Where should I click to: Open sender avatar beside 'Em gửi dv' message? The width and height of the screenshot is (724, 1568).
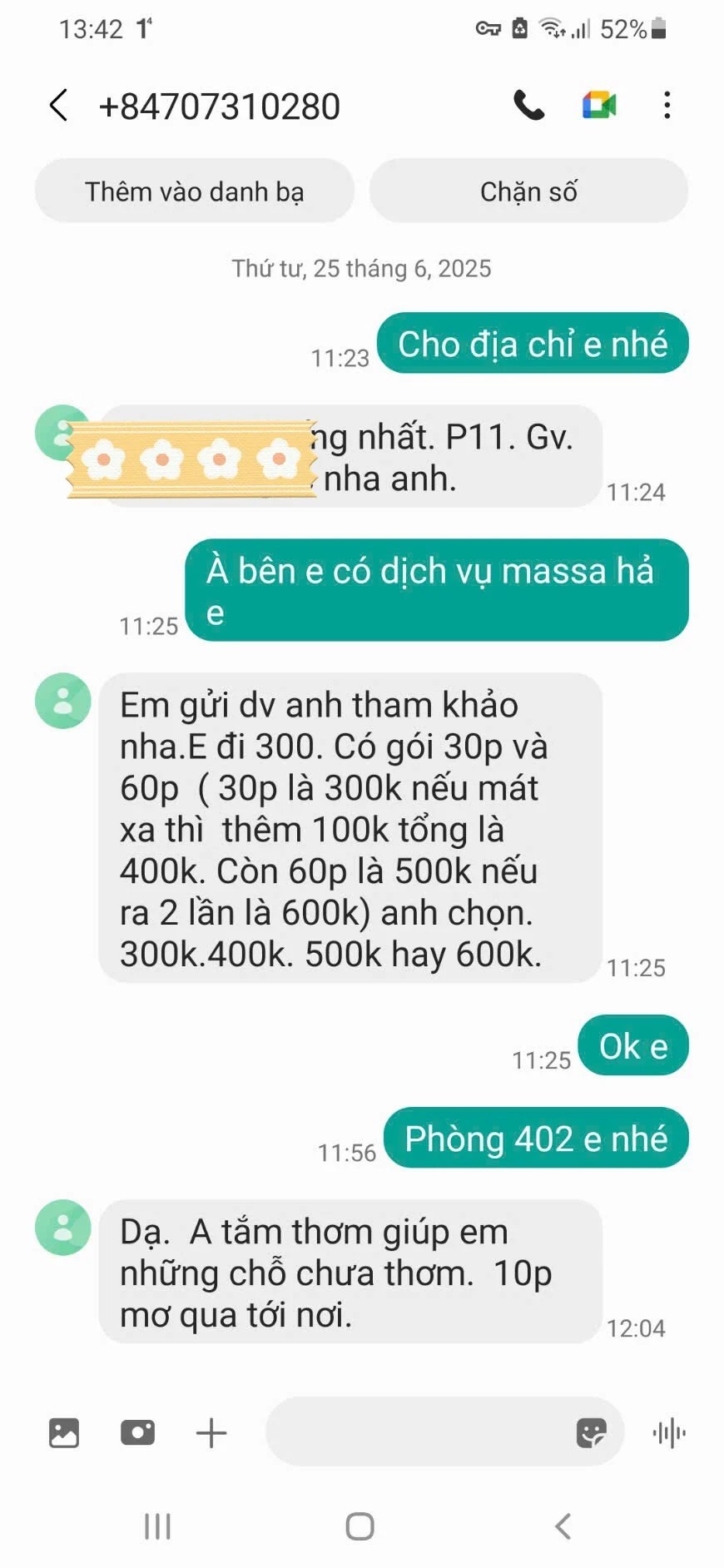(63, 701)
